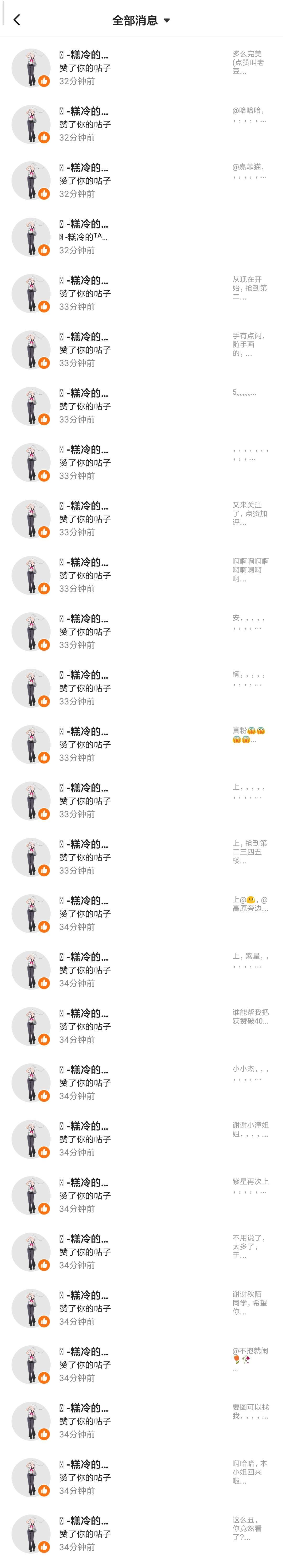
Task: Open the notification previewing 上，抢到第二三四五楼
Action: (x=141, y=857)
